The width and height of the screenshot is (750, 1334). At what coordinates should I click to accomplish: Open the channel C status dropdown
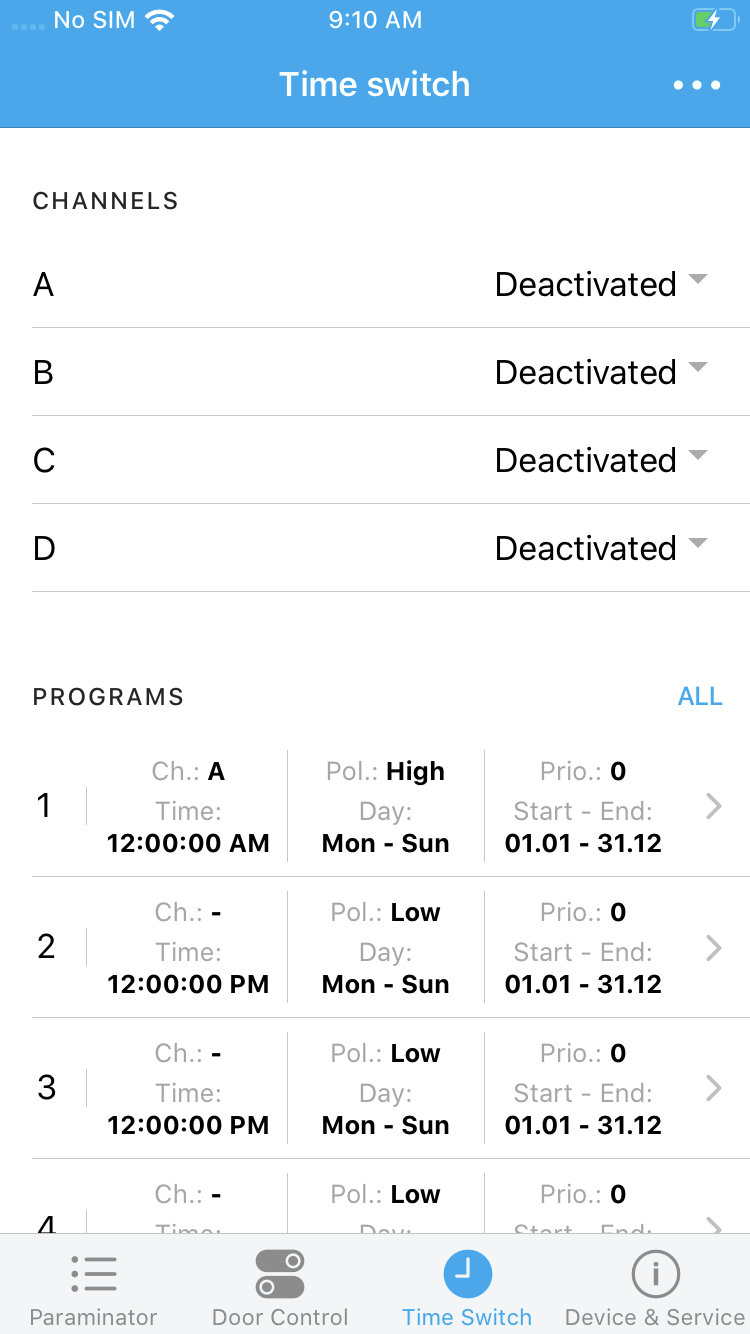(601, 461)
